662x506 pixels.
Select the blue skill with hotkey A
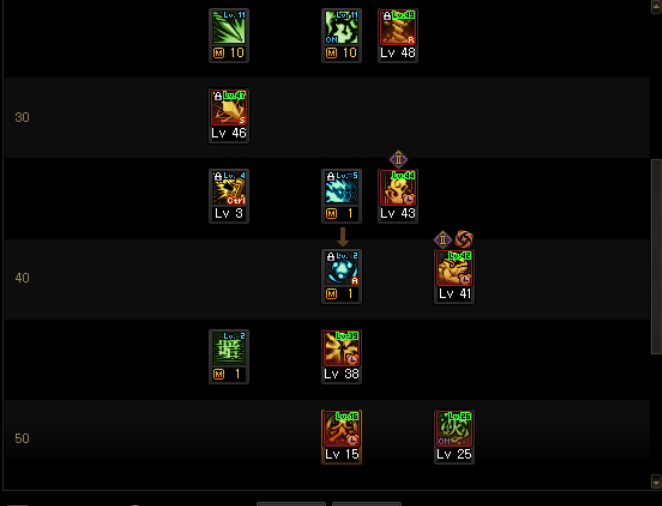click(x=341, y=269)
